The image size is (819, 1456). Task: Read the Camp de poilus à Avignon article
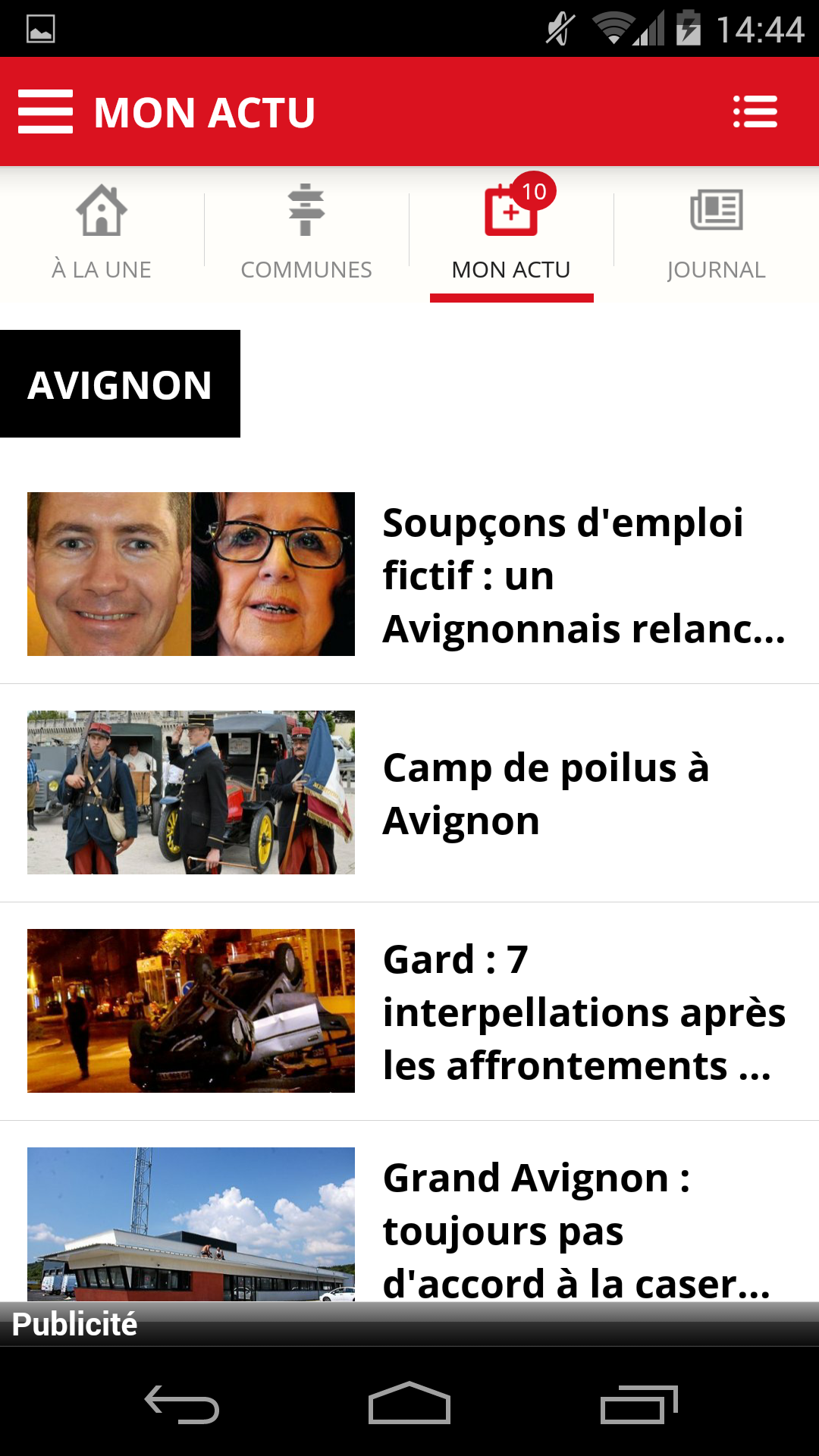click(409, 793)
